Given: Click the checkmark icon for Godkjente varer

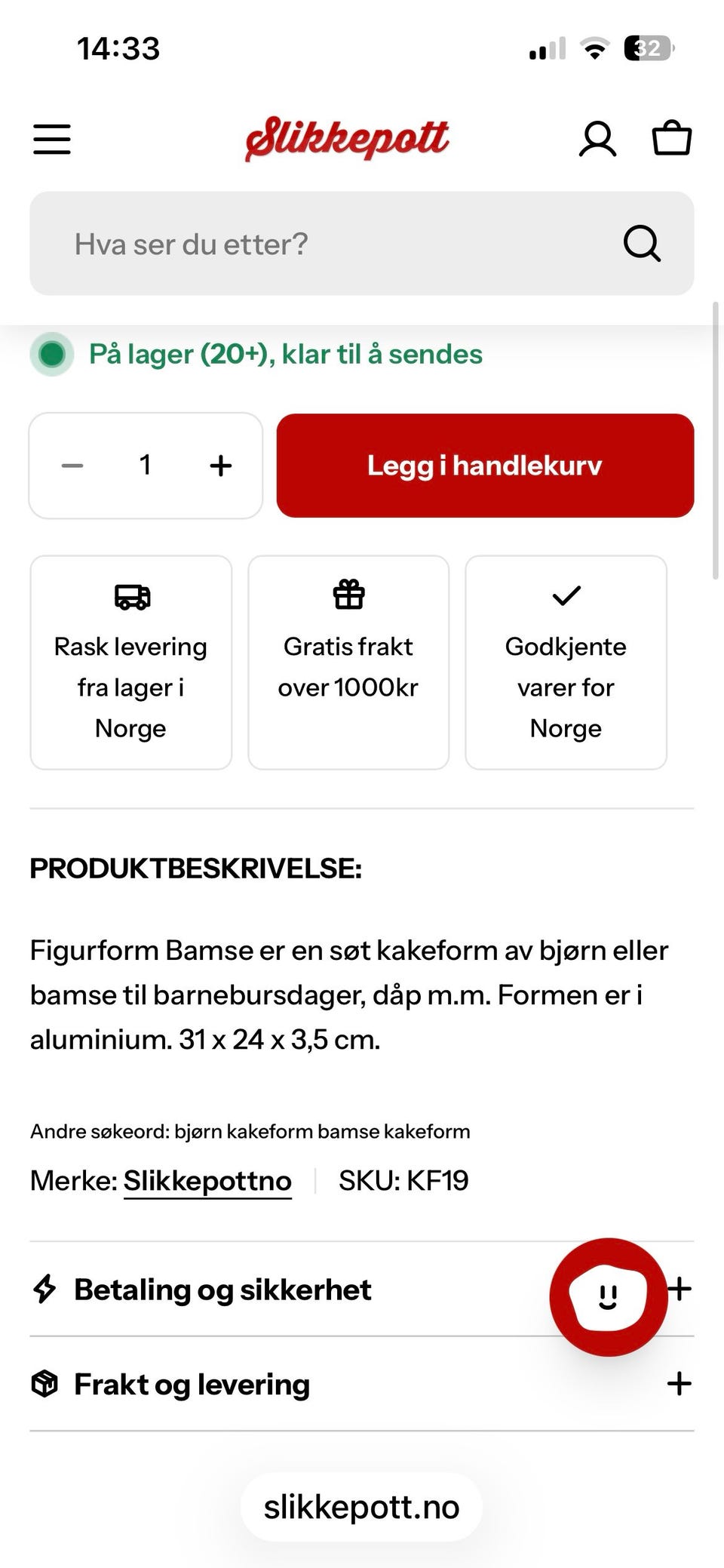Looking at the screenshot, I should (566, 595).
